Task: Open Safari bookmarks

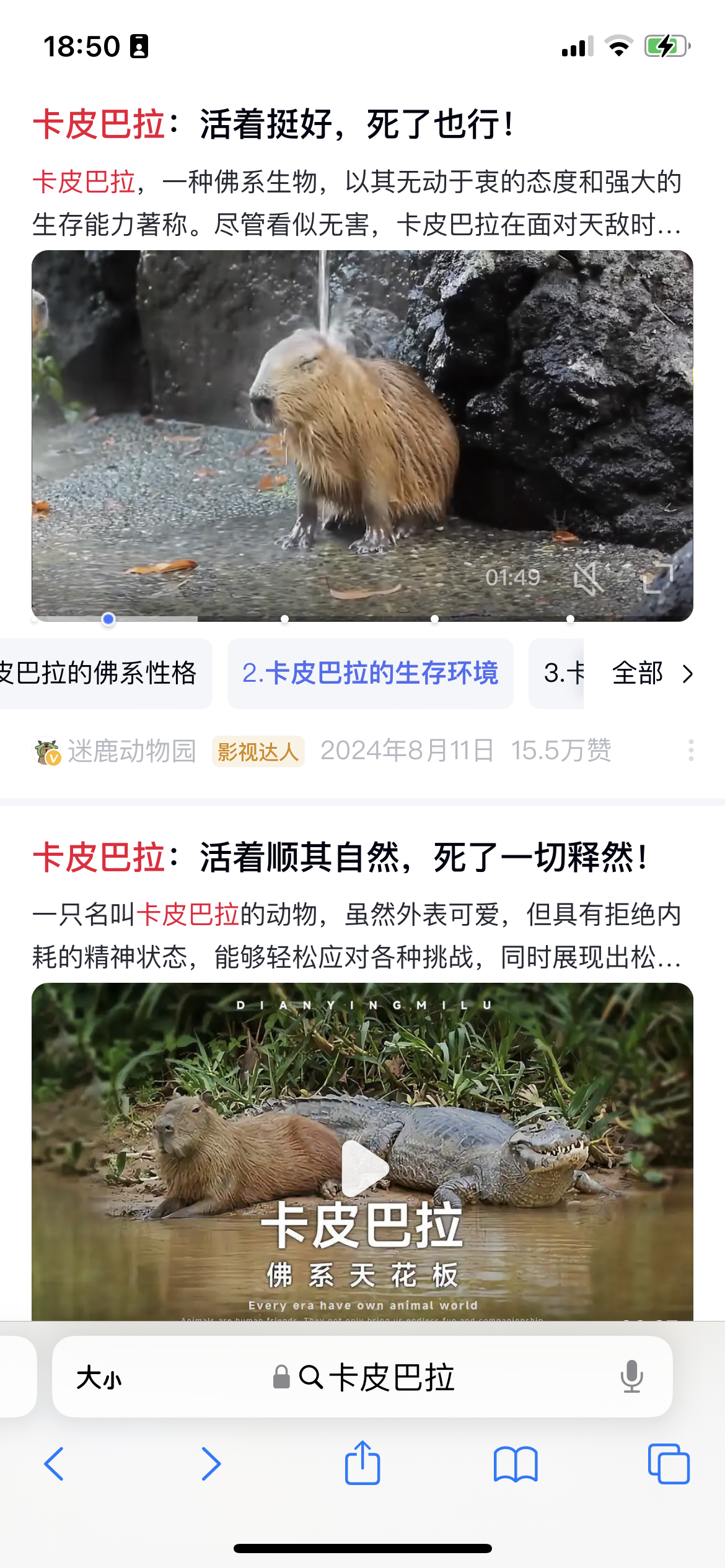Action: pyautogui.click(x=516, y=1464)
